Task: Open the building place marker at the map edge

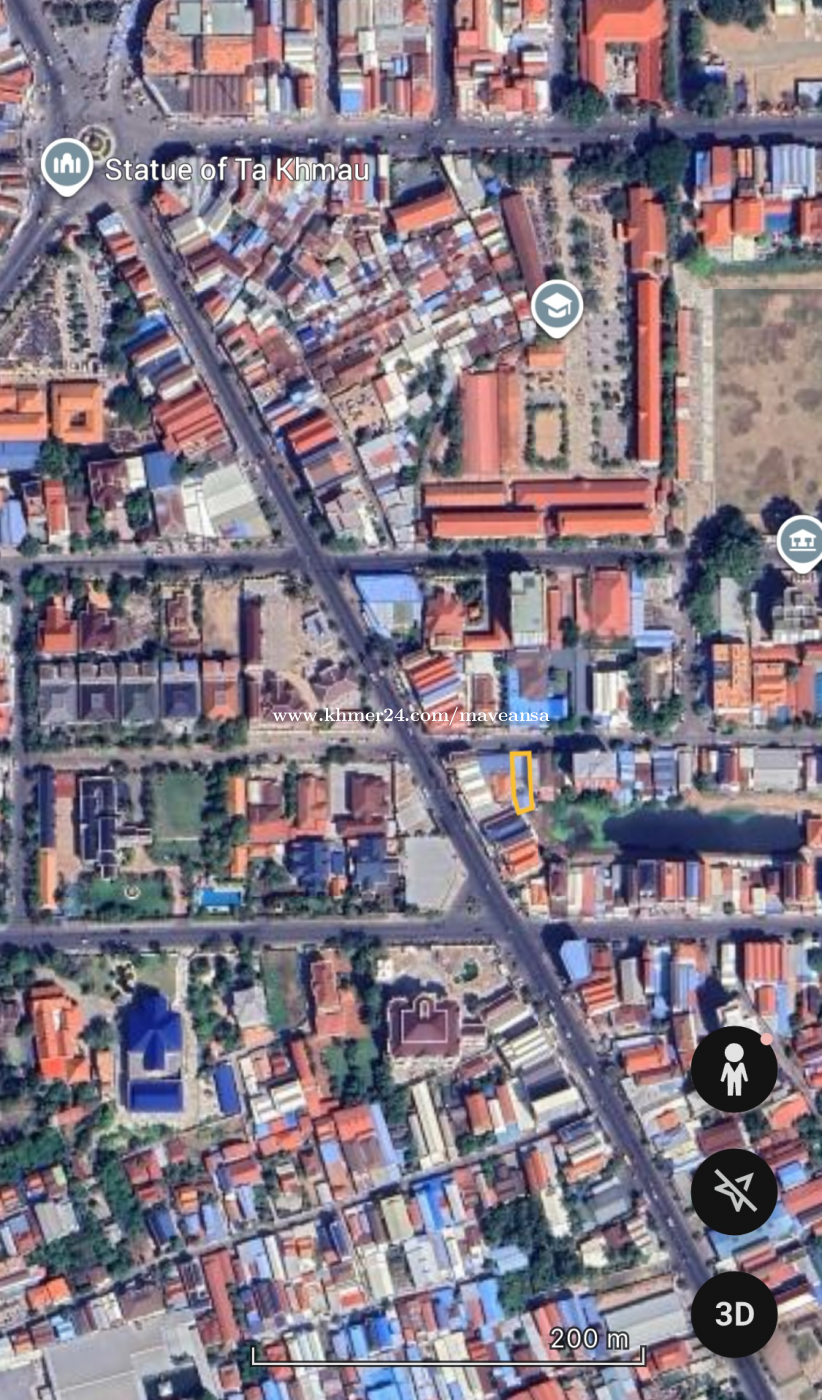Action: pos(800,541)
